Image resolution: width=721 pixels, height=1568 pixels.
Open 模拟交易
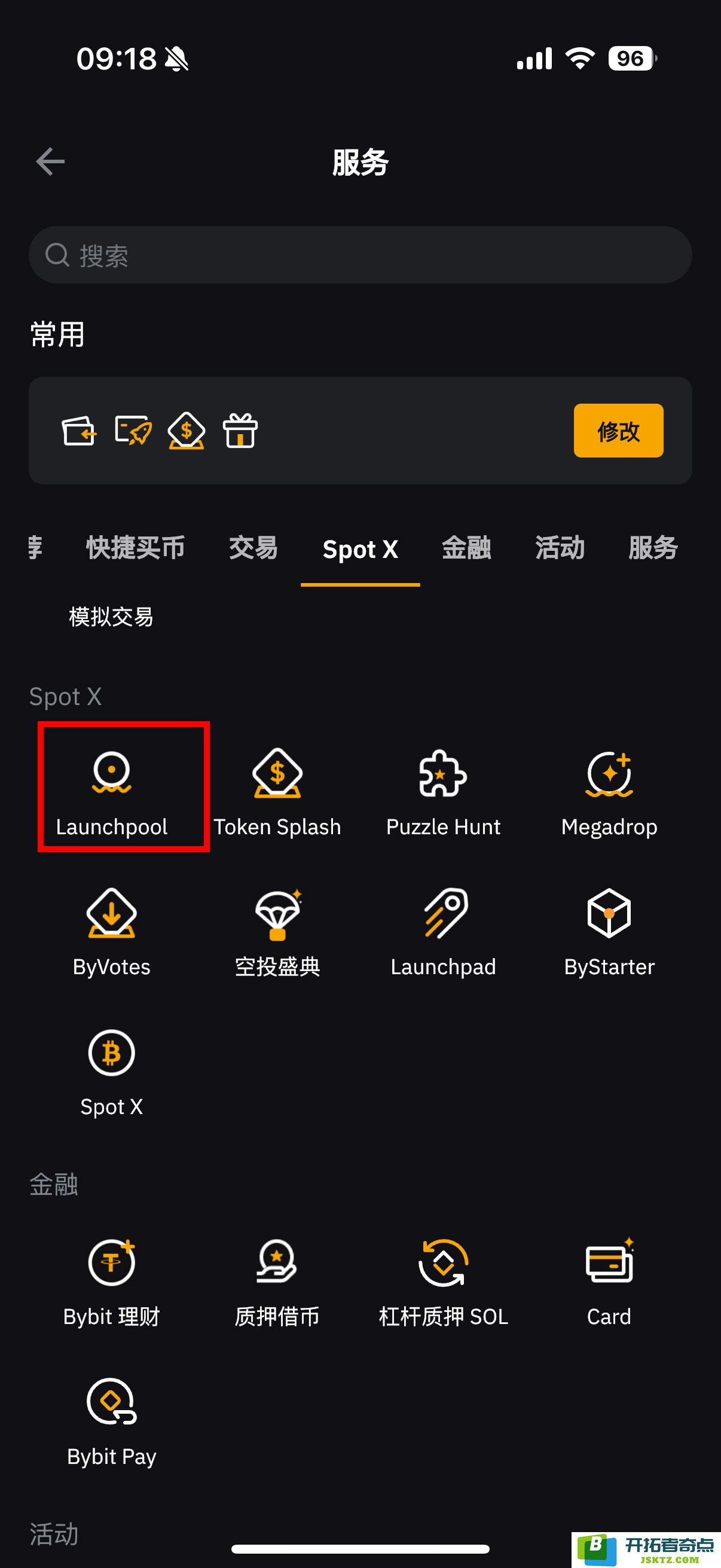tap(111, 617)
